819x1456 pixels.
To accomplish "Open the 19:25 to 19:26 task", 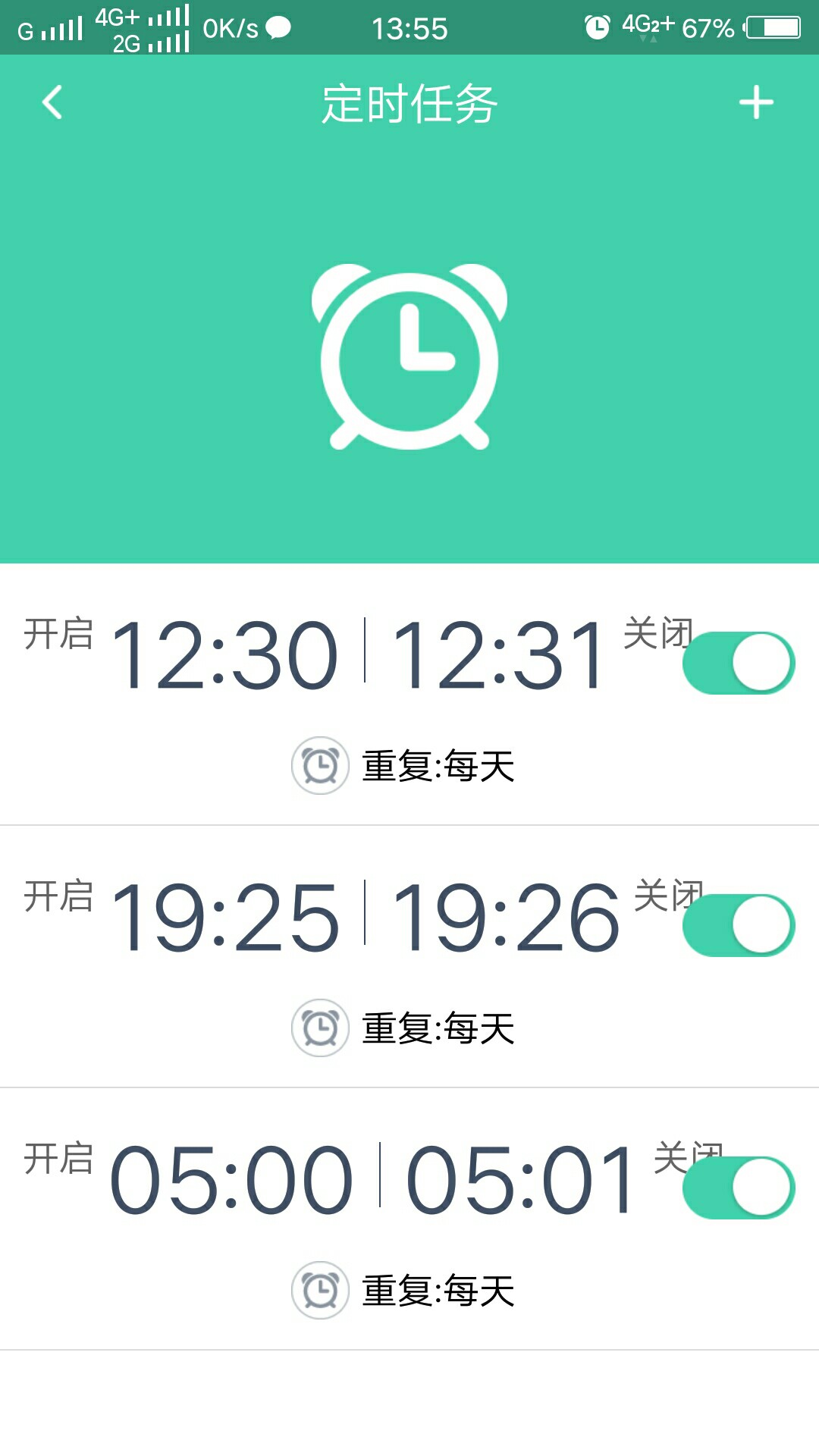I will 409,957.
